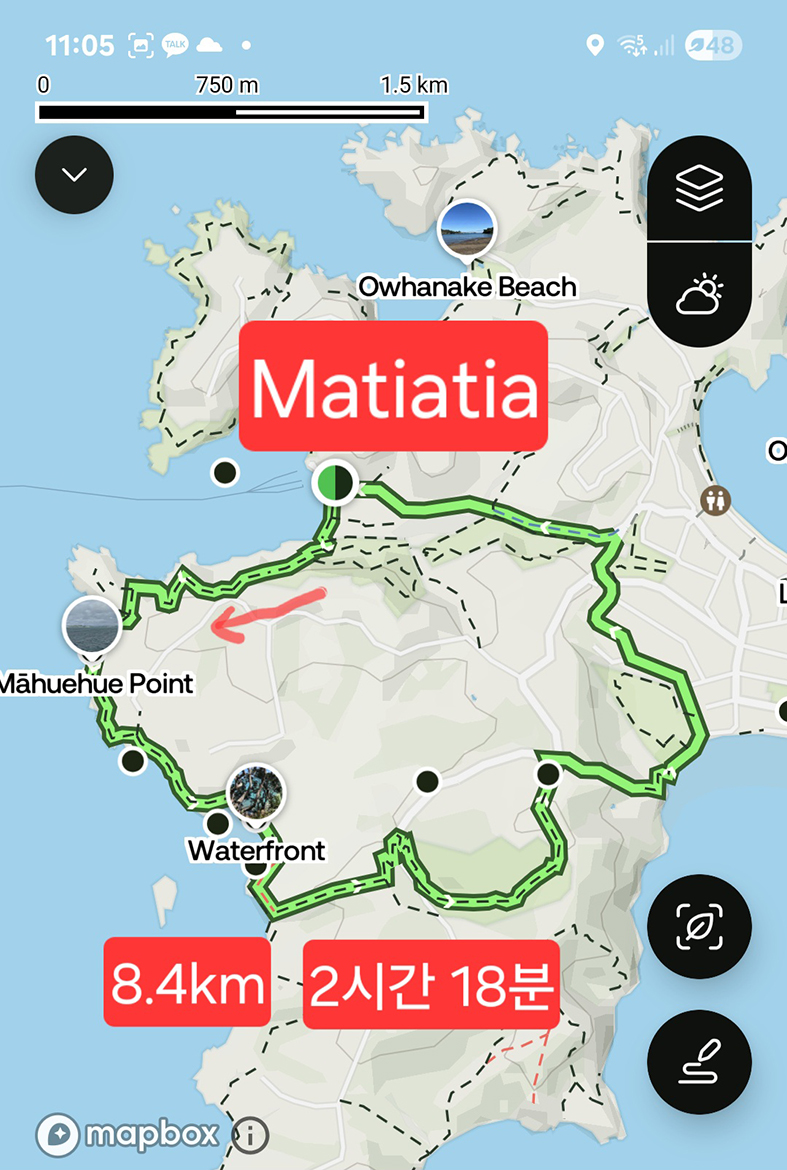Select the Waterfront photo marker
This screenshot has width=787, height=1170.
pyautogui.click(x=255, y=794)
